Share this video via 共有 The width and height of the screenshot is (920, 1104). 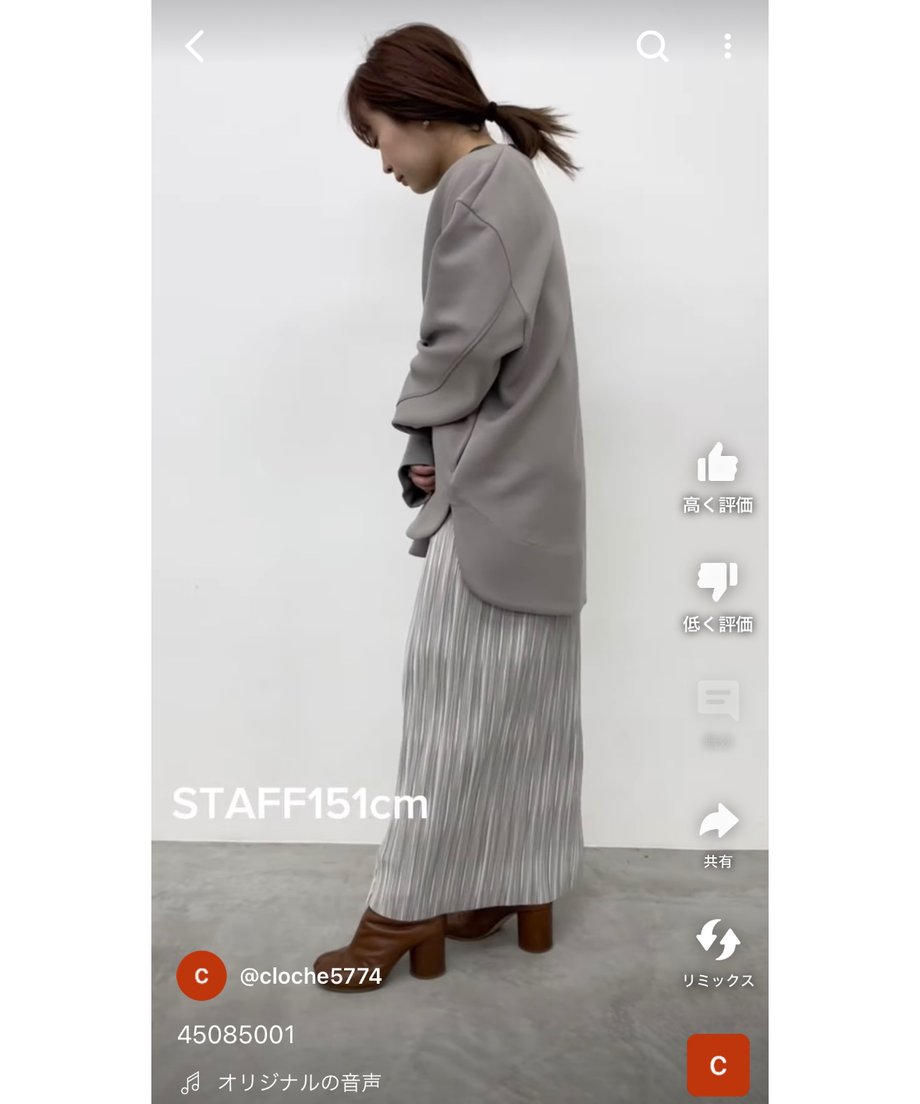coord(717,823)
